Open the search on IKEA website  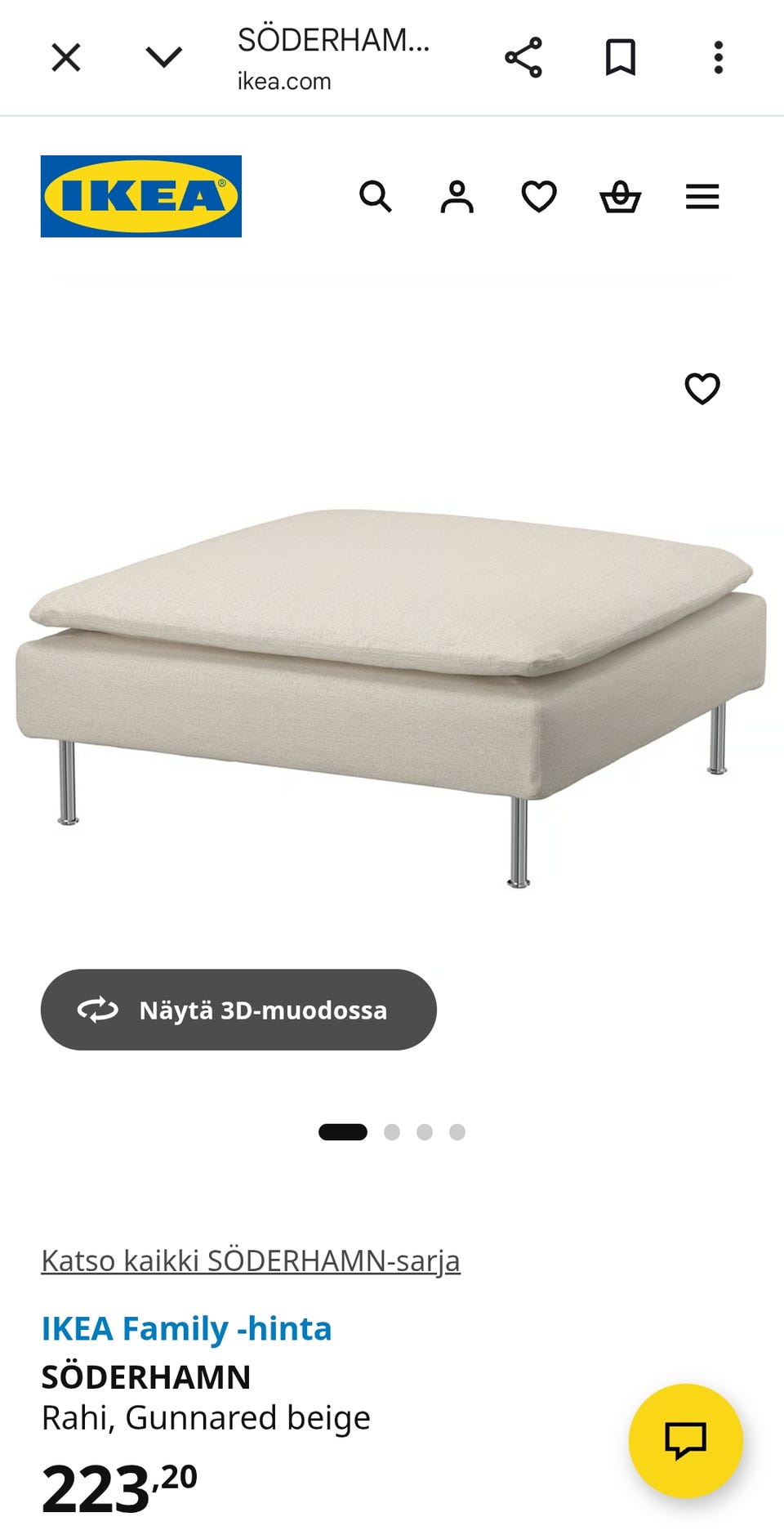pos(376,196)
